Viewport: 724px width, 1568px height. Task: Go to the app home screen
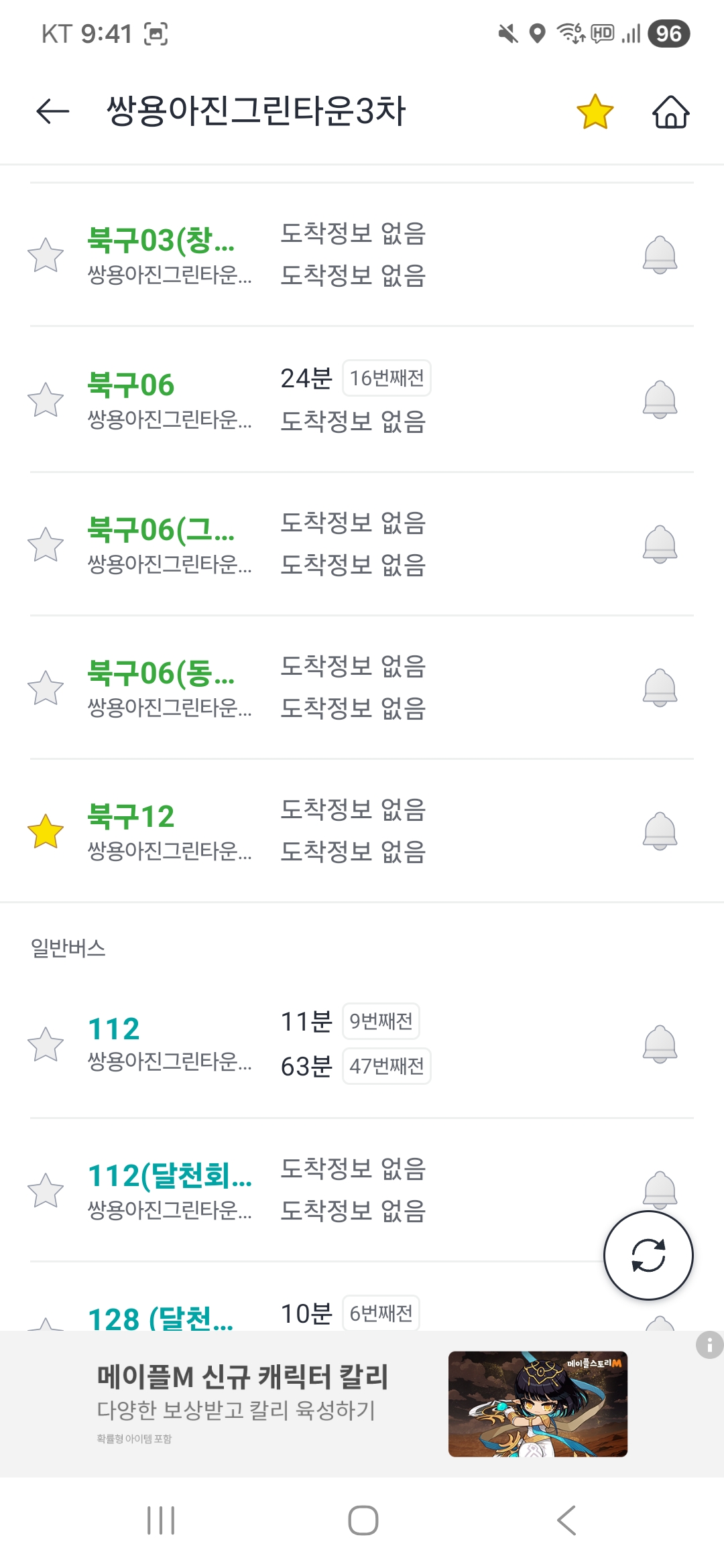click(x=670, y=111)
